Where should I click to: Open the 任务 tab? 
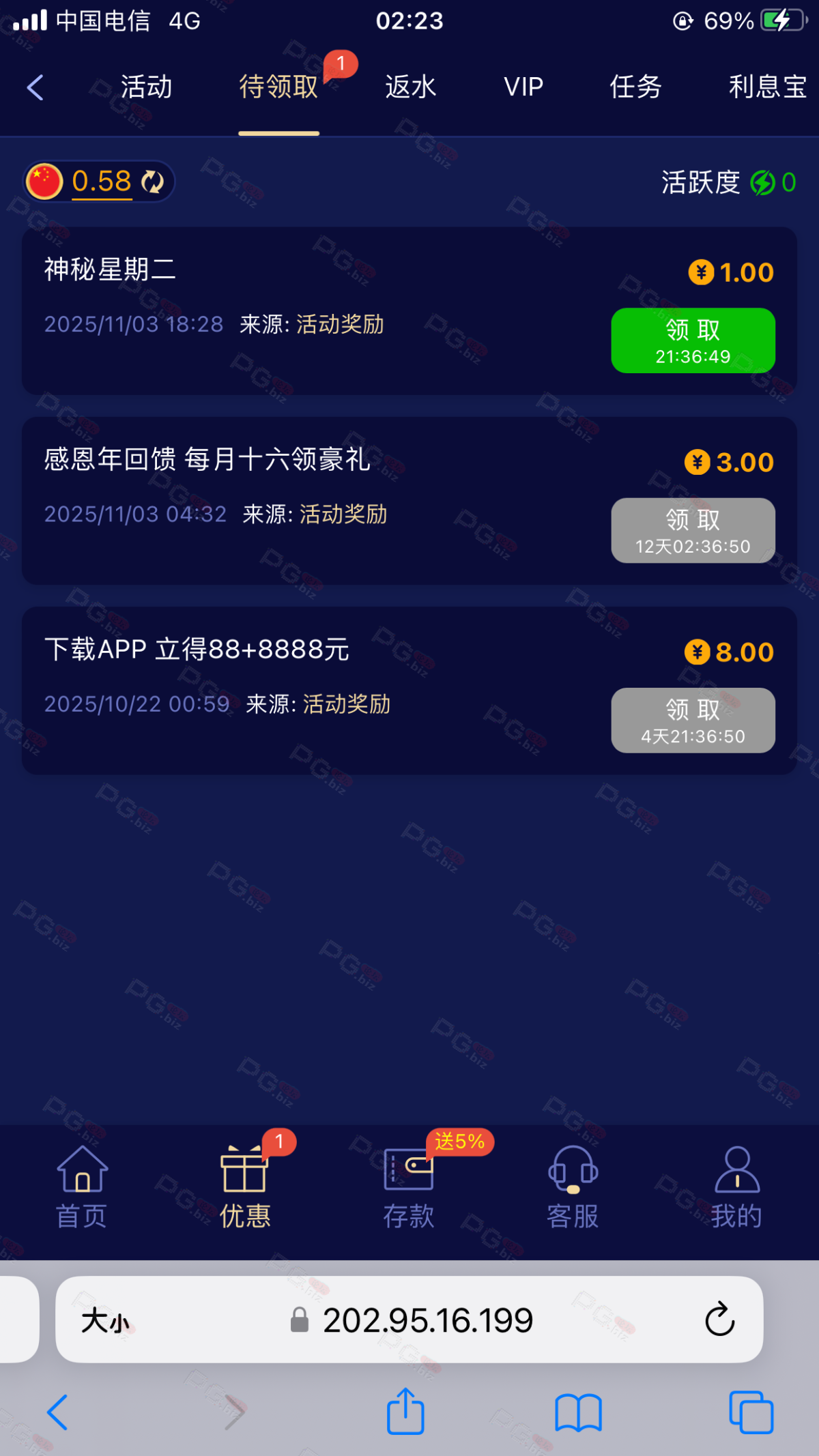pos(635,87)
